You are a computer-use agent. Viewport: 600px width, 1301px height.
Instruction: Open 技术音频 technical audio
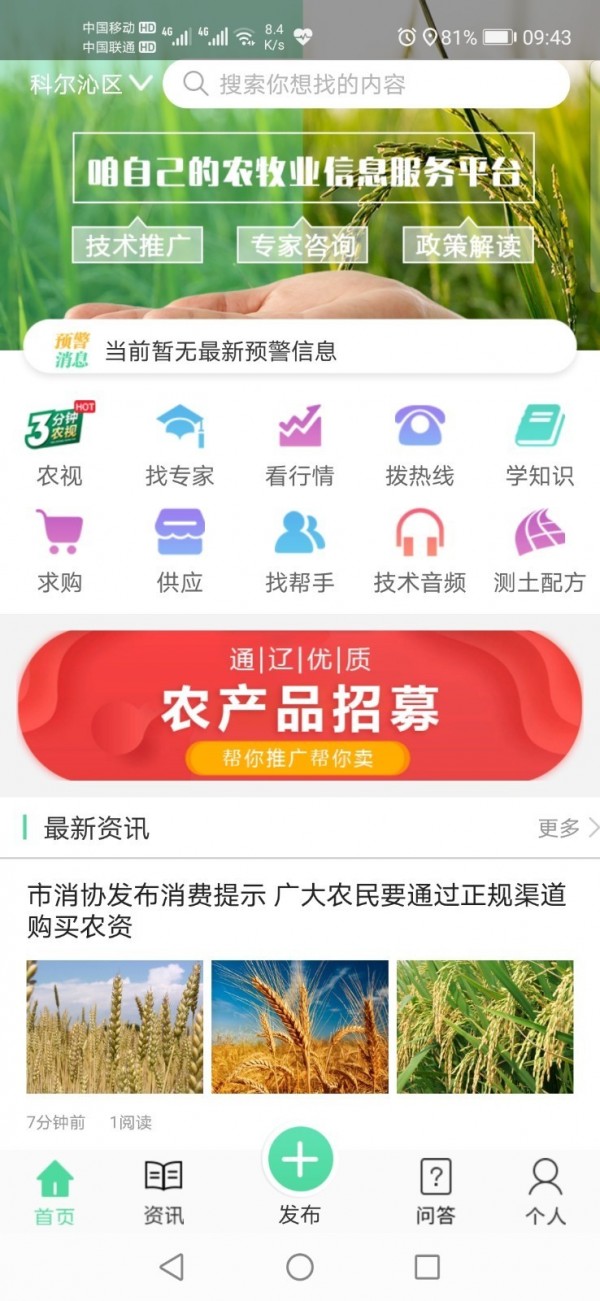pos(420,551)
